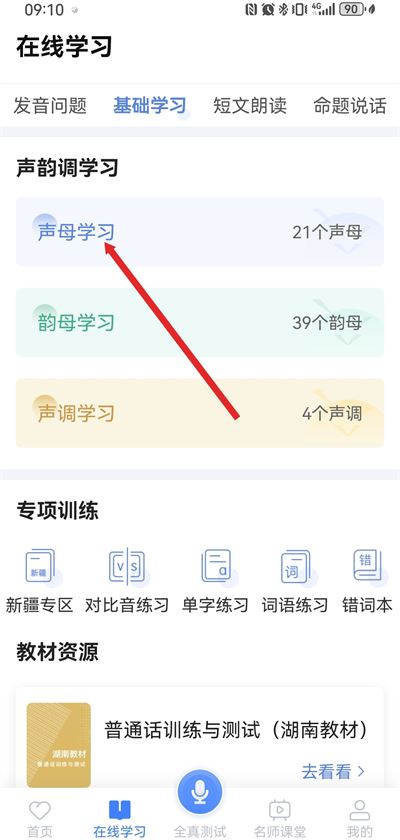Viewport: 400px width, 840px height.
Task: Start 对比音练习 practice
Action: pyautogui.click(x=127, y=580)
